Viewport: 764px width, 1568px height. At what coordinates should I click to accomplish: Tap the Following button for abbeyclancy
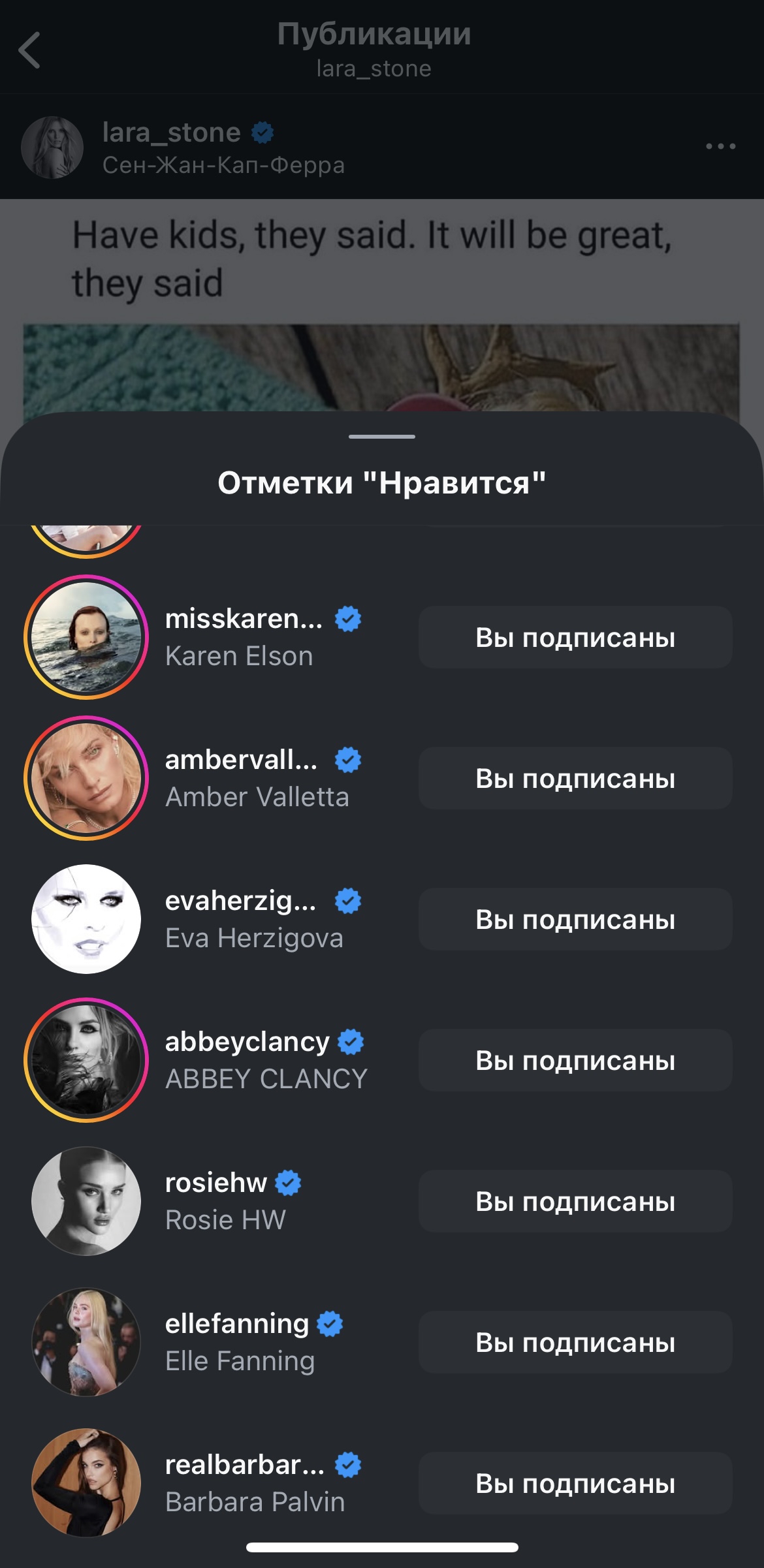click(x=575, y=1060)
